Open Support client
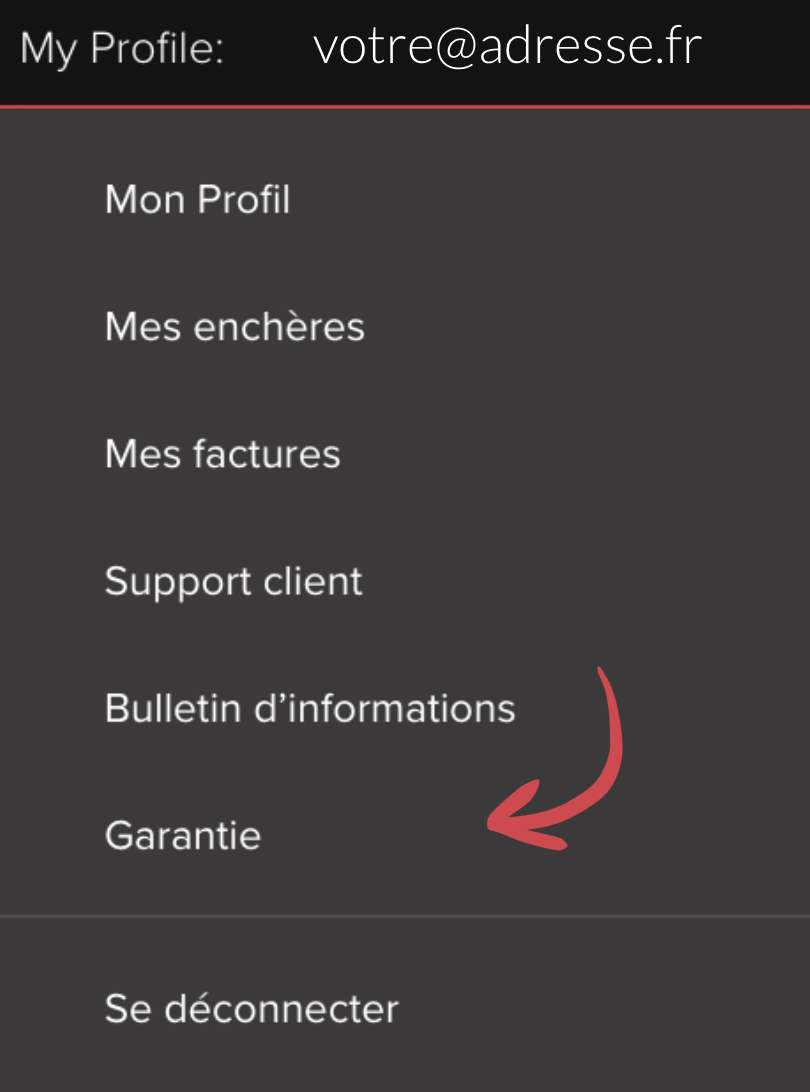 pos(233,581)
